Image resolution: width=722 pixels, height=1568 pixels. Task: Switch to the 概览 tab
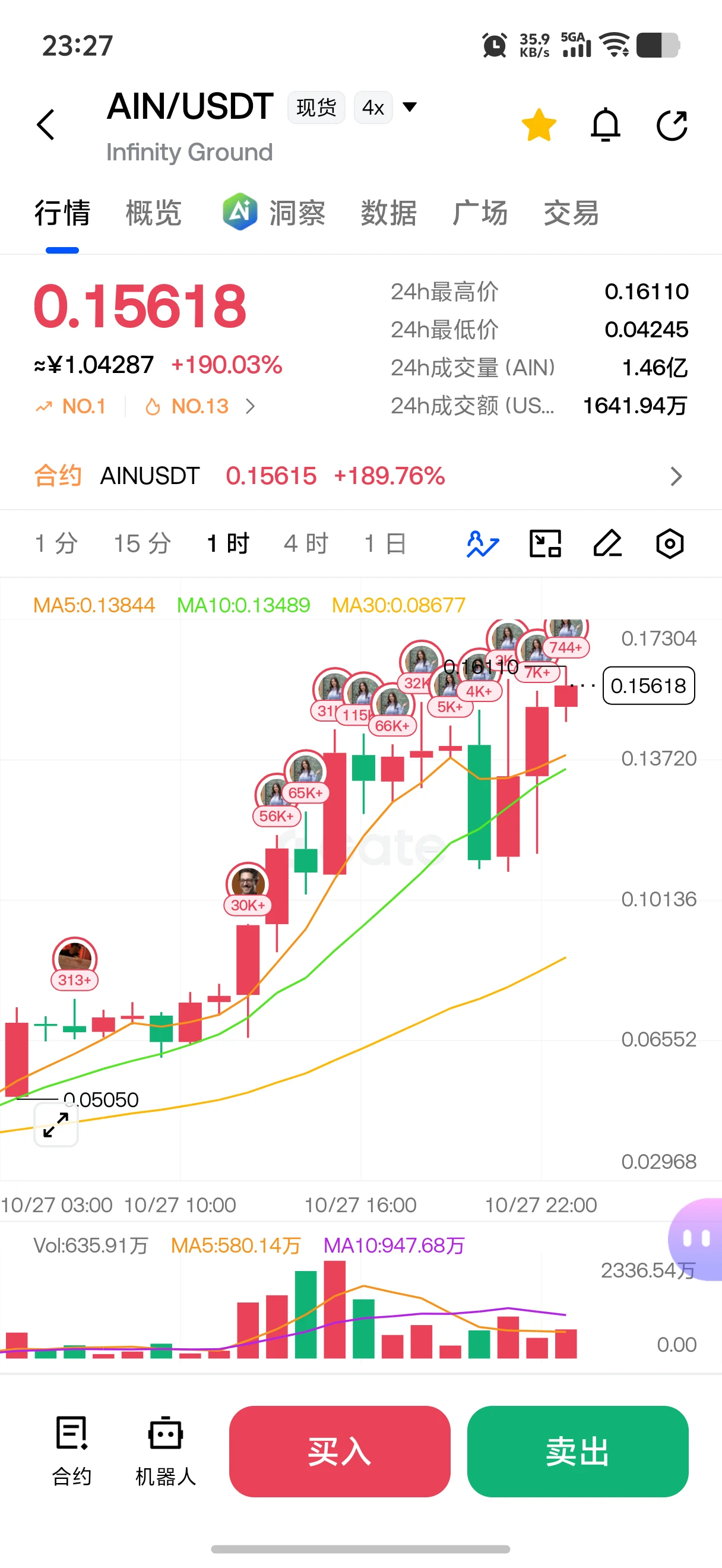pyautogui.click(x=153, y=213)
